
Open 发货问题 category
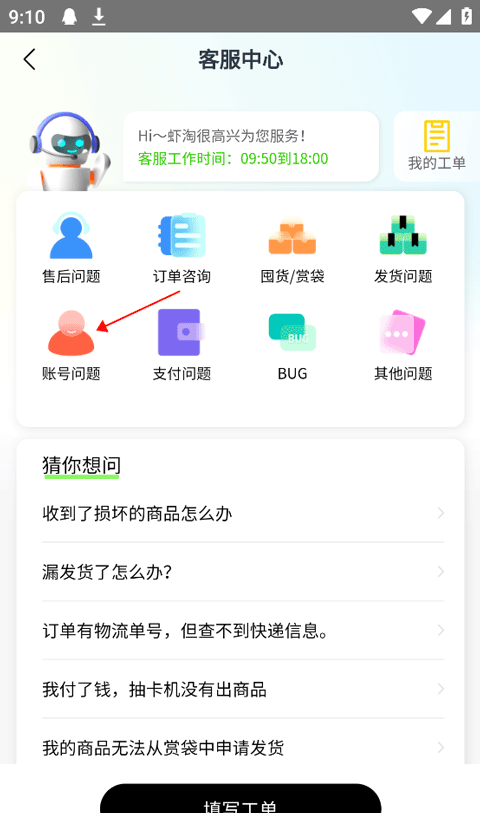coord(403,248)
